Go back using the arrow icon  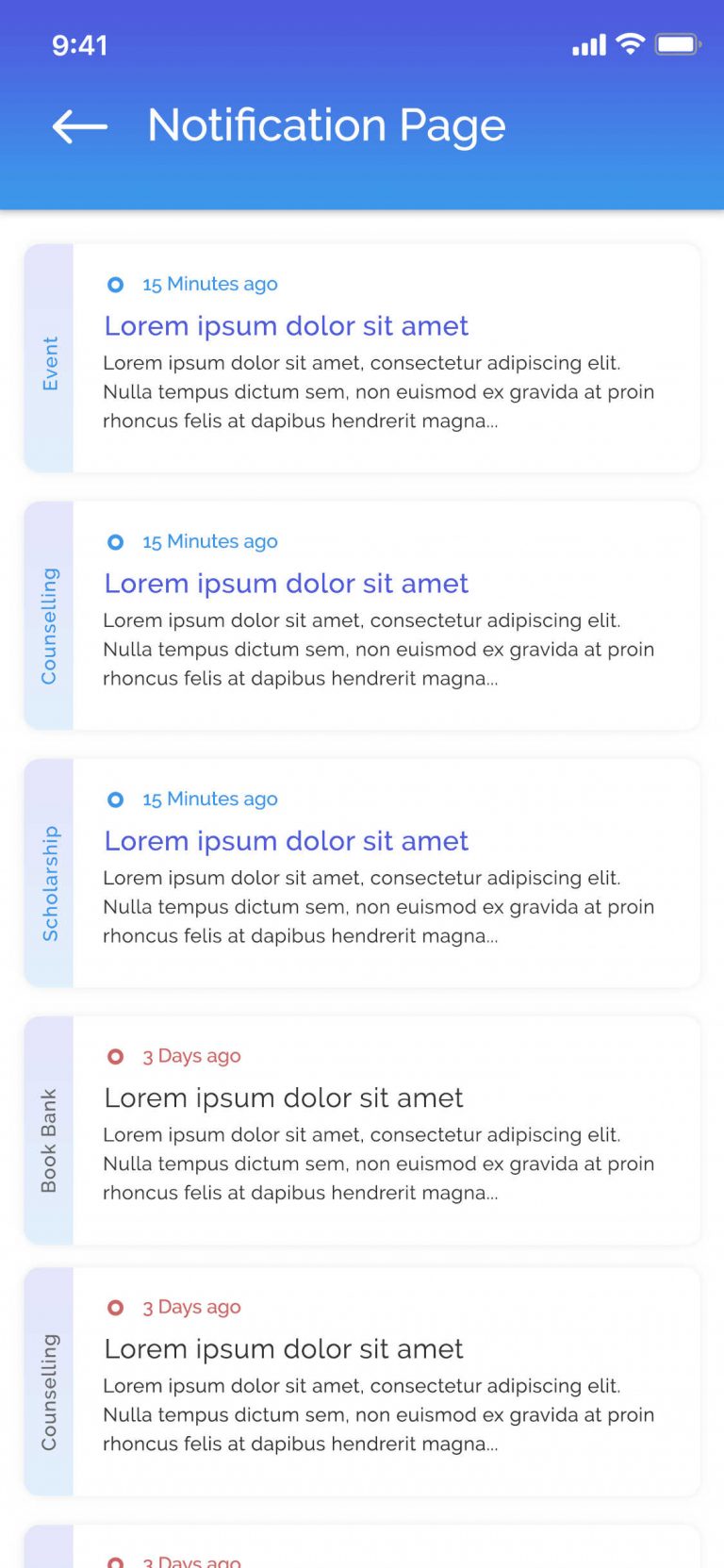[80, 126]
